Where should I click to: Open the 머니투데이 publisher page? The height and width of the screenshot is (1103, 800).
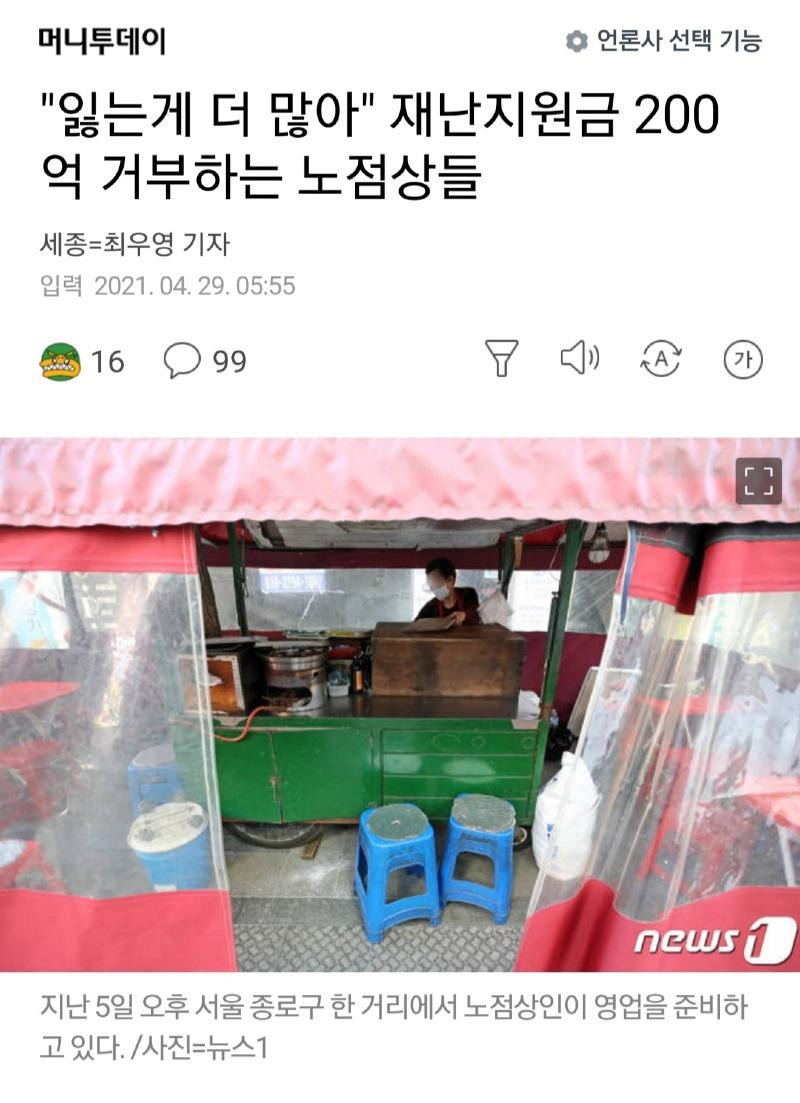coord(101,41)
